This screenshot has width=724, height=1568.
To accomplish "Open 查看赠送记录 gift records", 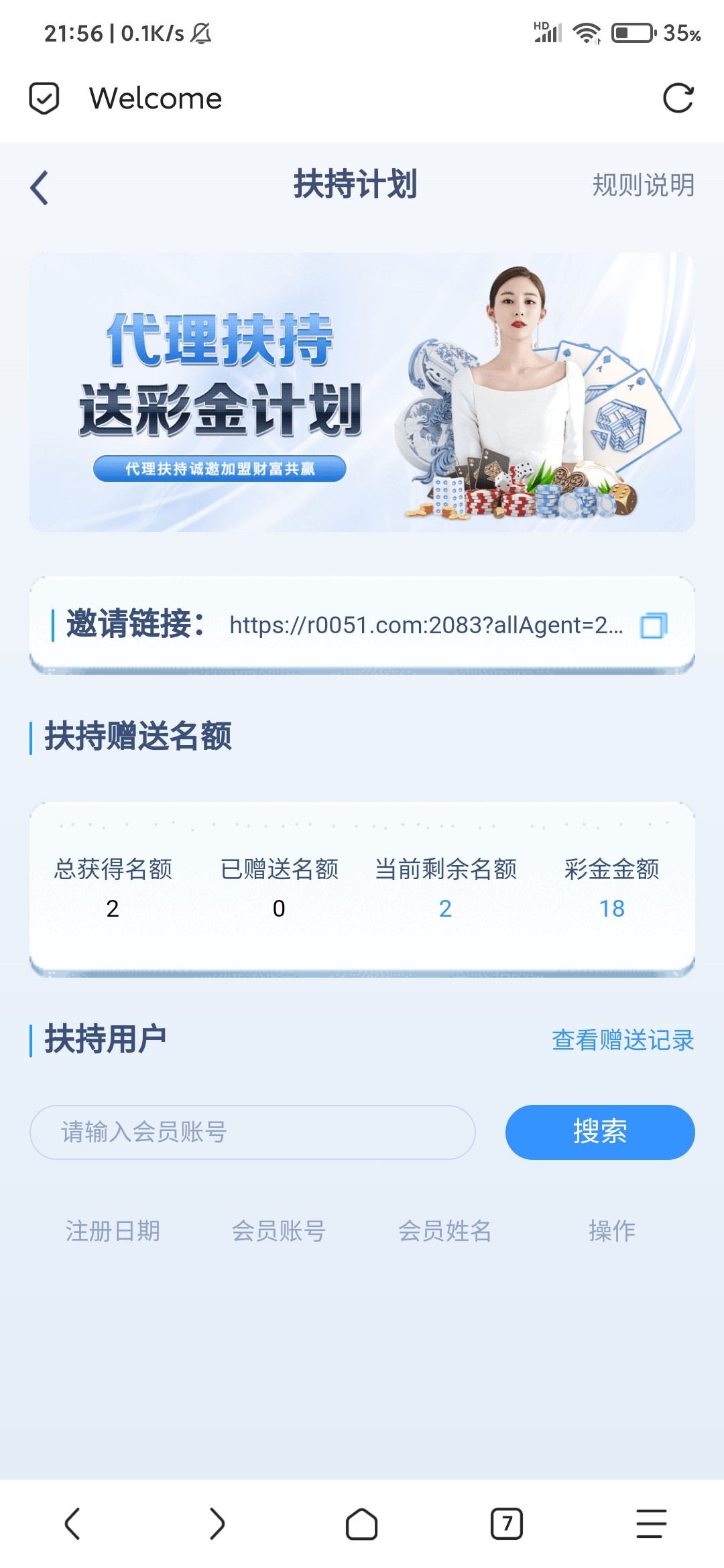I will (x=622, y=1040).
